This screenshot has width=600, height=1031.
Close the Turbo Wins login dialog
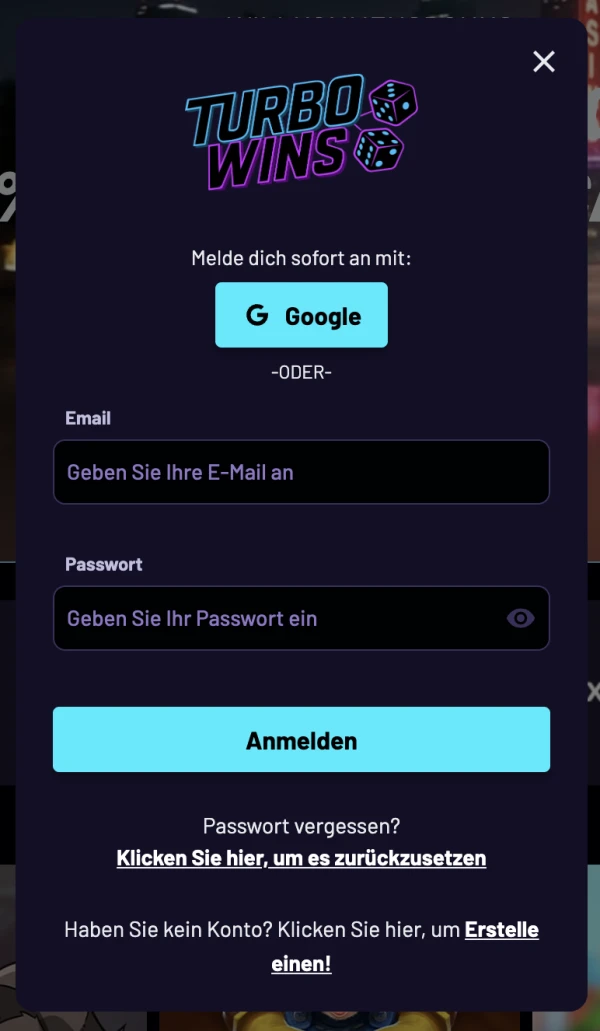coord(544,62)
